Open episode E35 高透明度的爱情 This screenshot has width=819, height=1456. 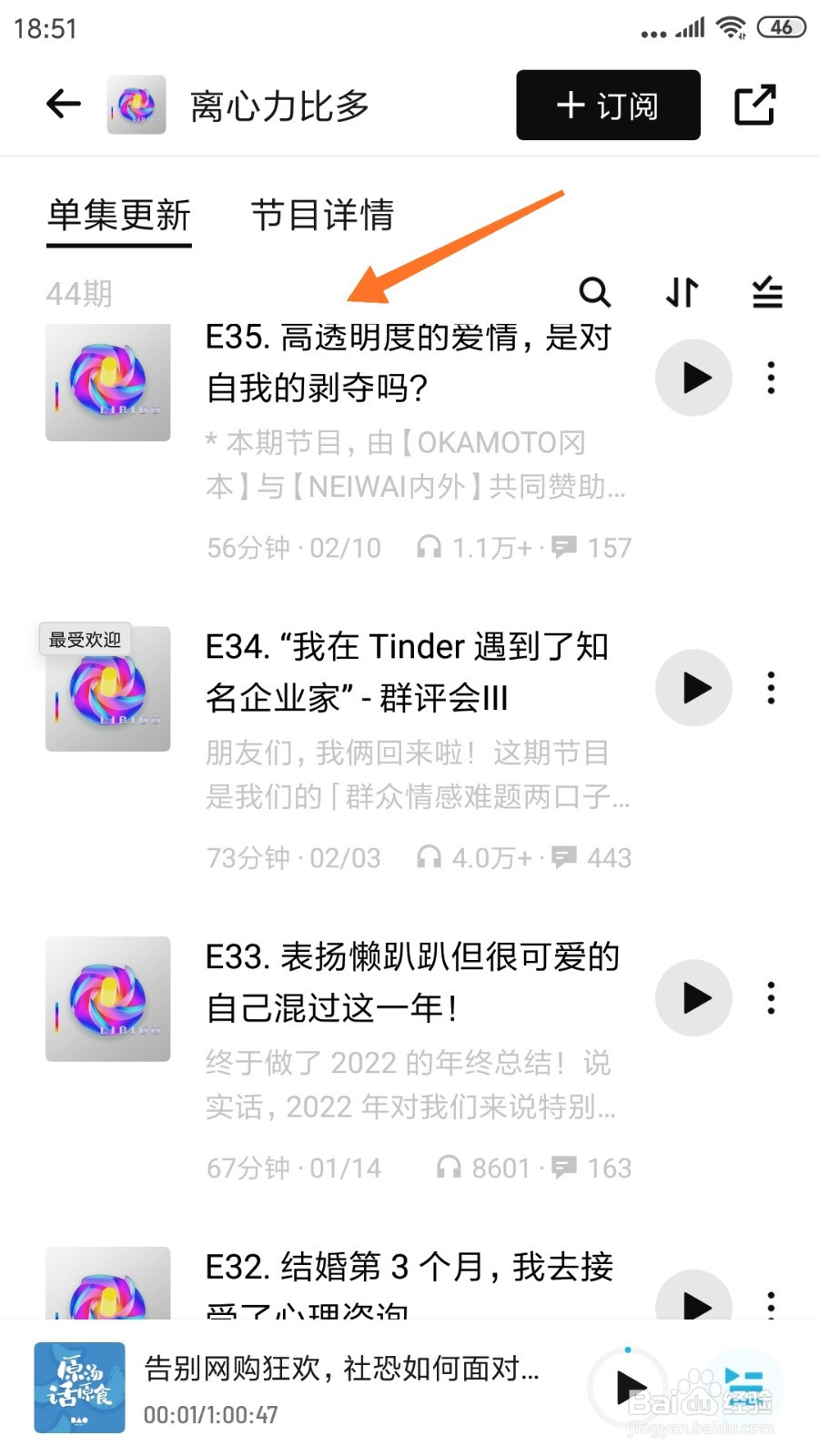coord(408,362)
